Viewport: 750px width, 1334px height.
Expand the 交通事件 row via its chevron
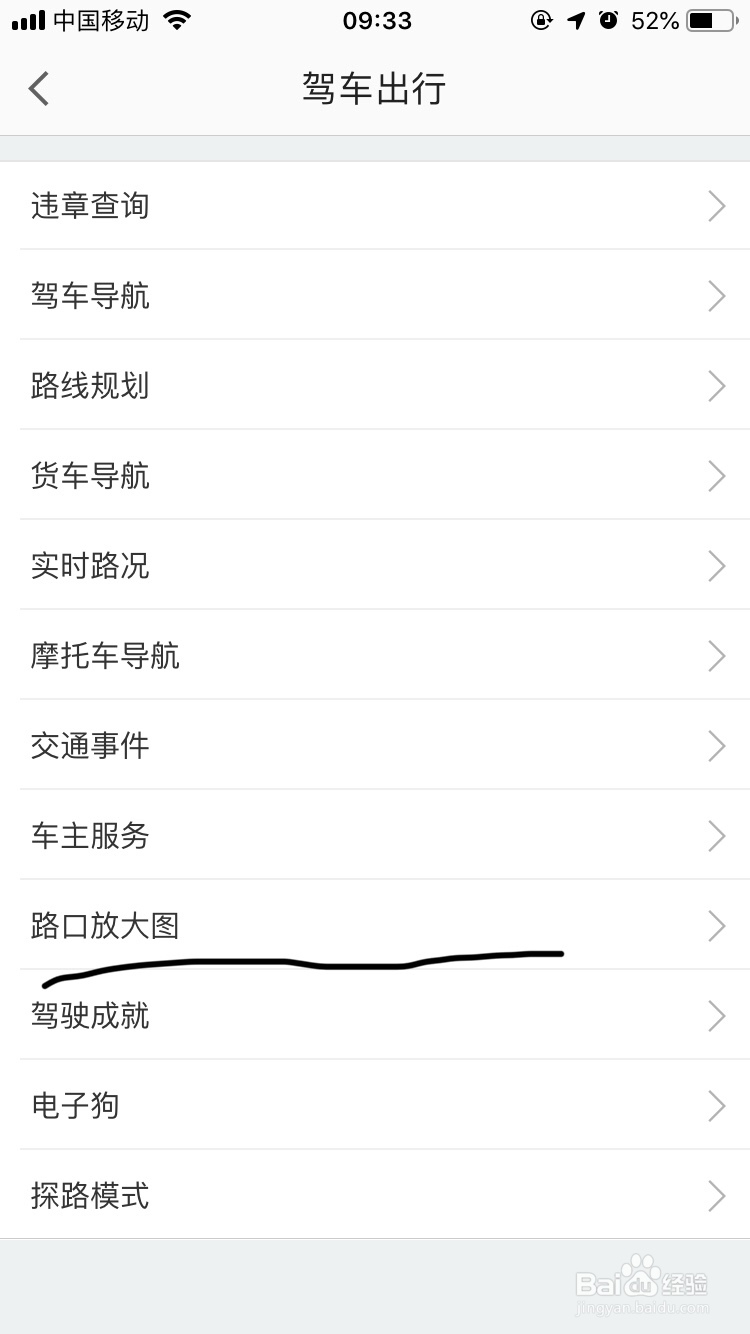click(715, 746)
